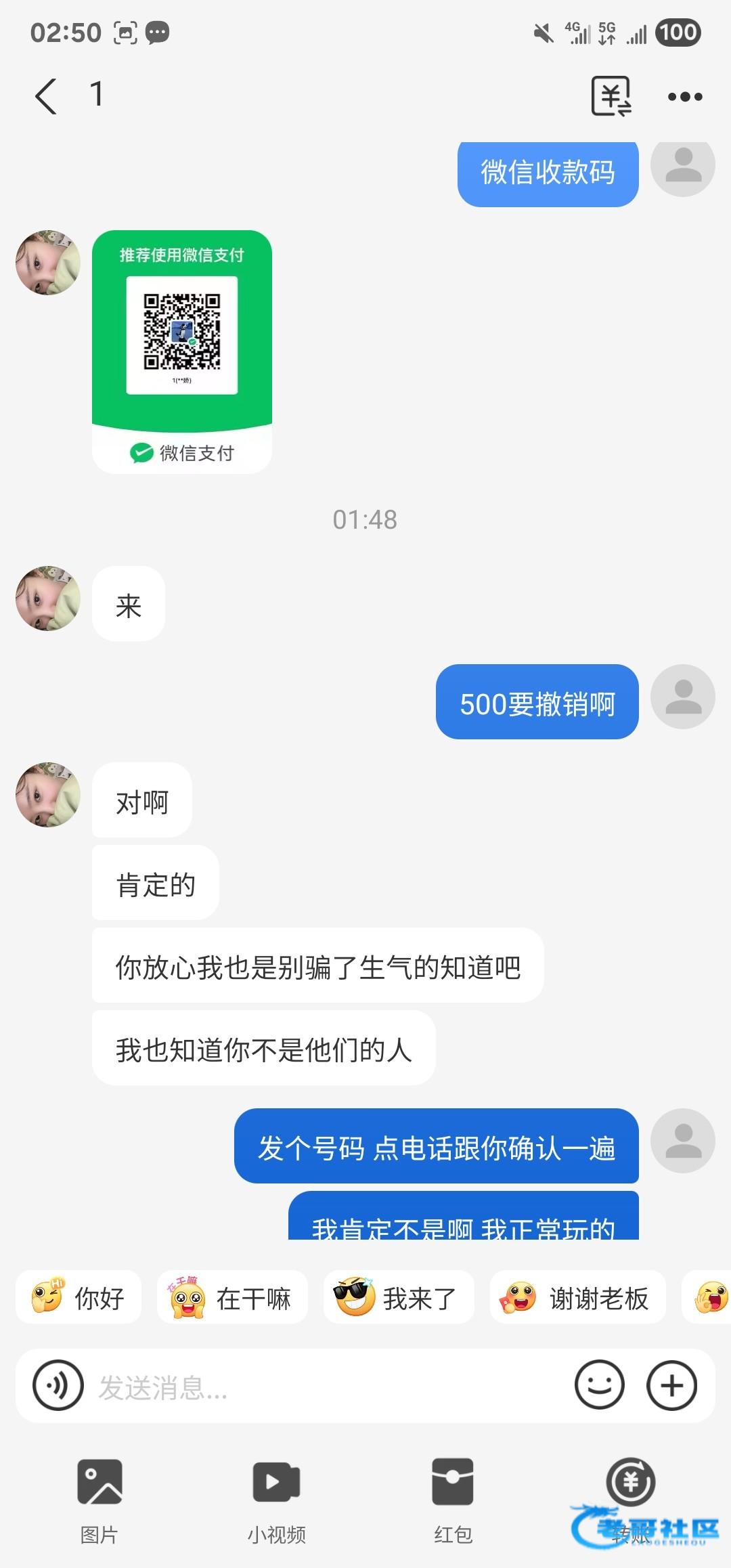731x1568 pixels.
Task: Open the three-dot overflow menu
Action: 685,97
